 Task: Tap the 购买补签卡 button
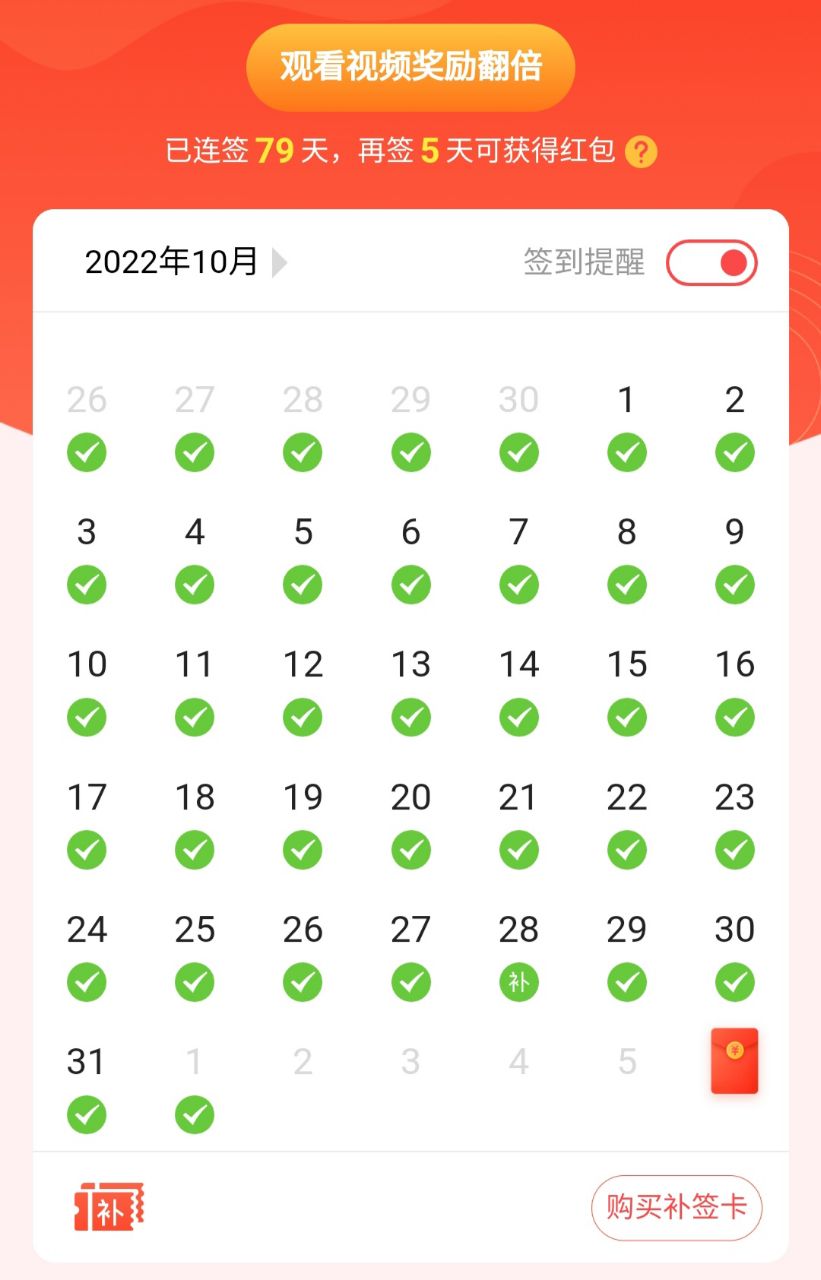(x=676, y=1207)
